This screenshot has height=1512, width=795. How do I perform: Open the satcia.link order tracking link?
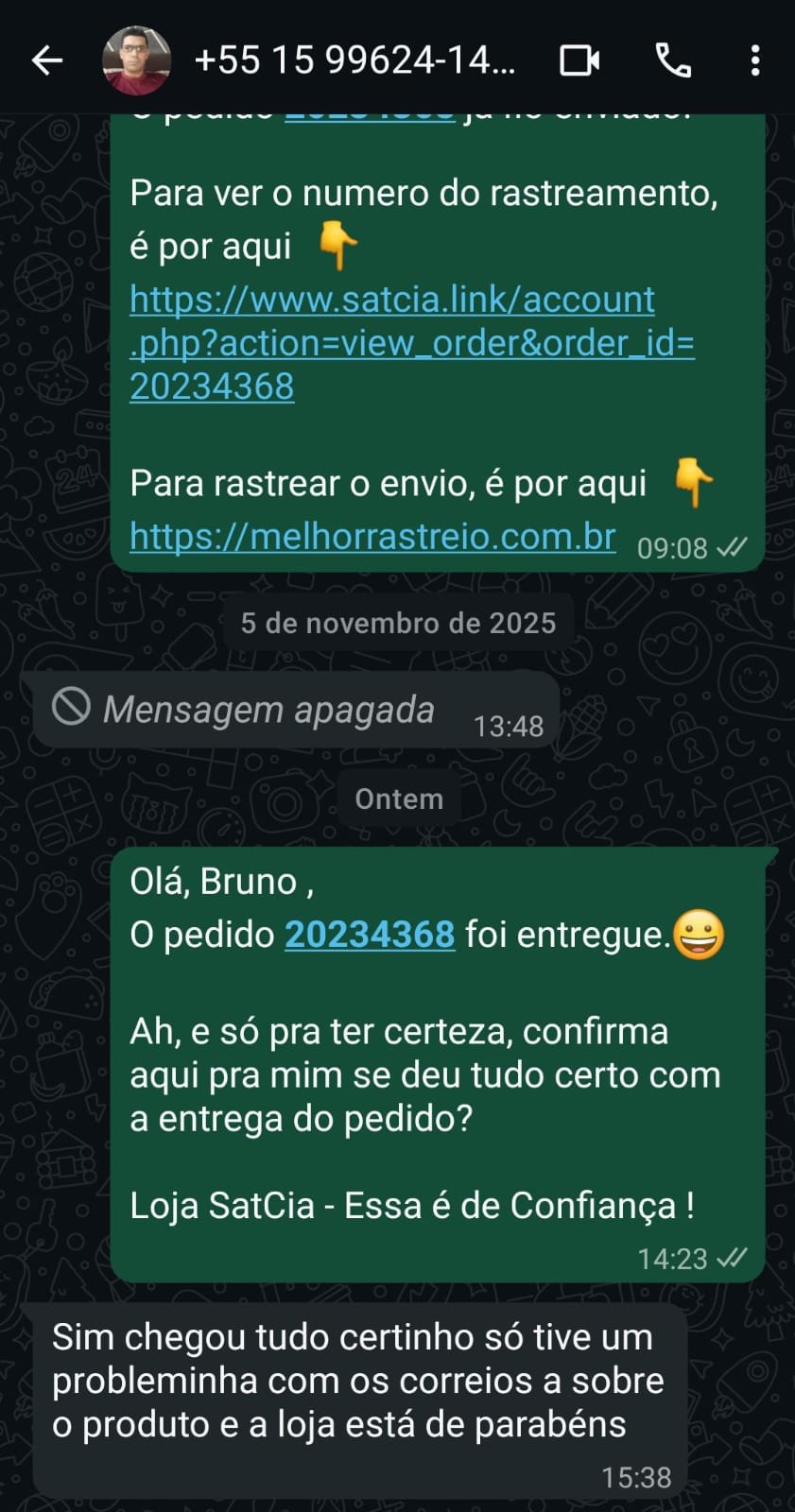point(391,342)
